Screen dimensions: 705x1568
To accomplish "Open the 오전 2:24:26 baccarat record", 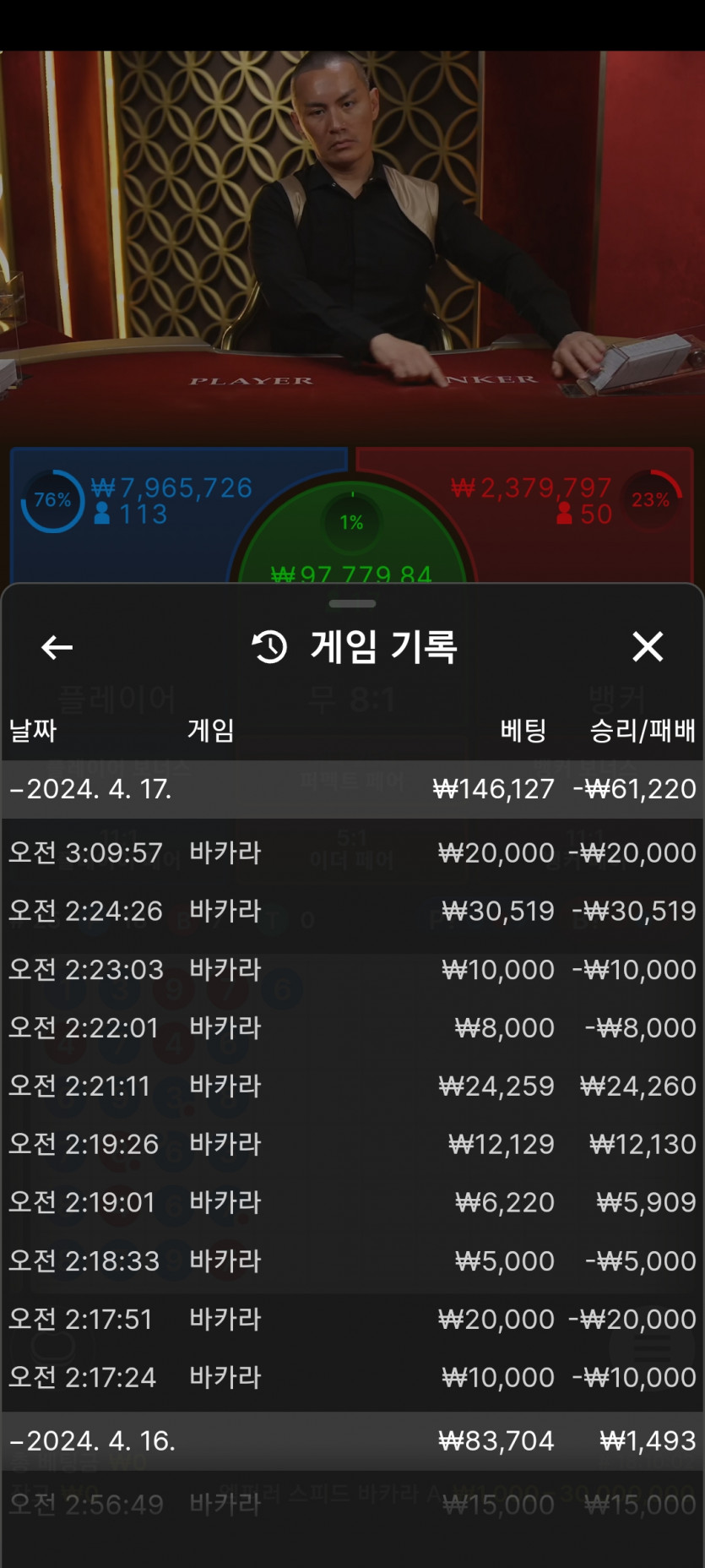I will tap(352, 911).
